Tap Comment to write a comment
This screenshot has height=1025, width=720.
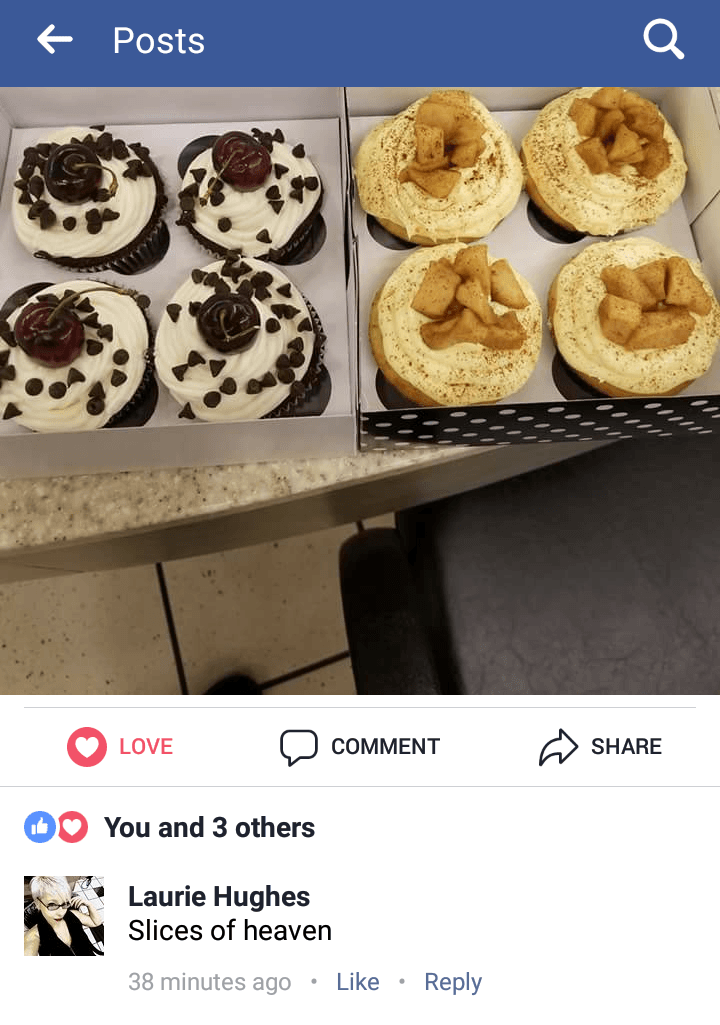coord(360,746)
